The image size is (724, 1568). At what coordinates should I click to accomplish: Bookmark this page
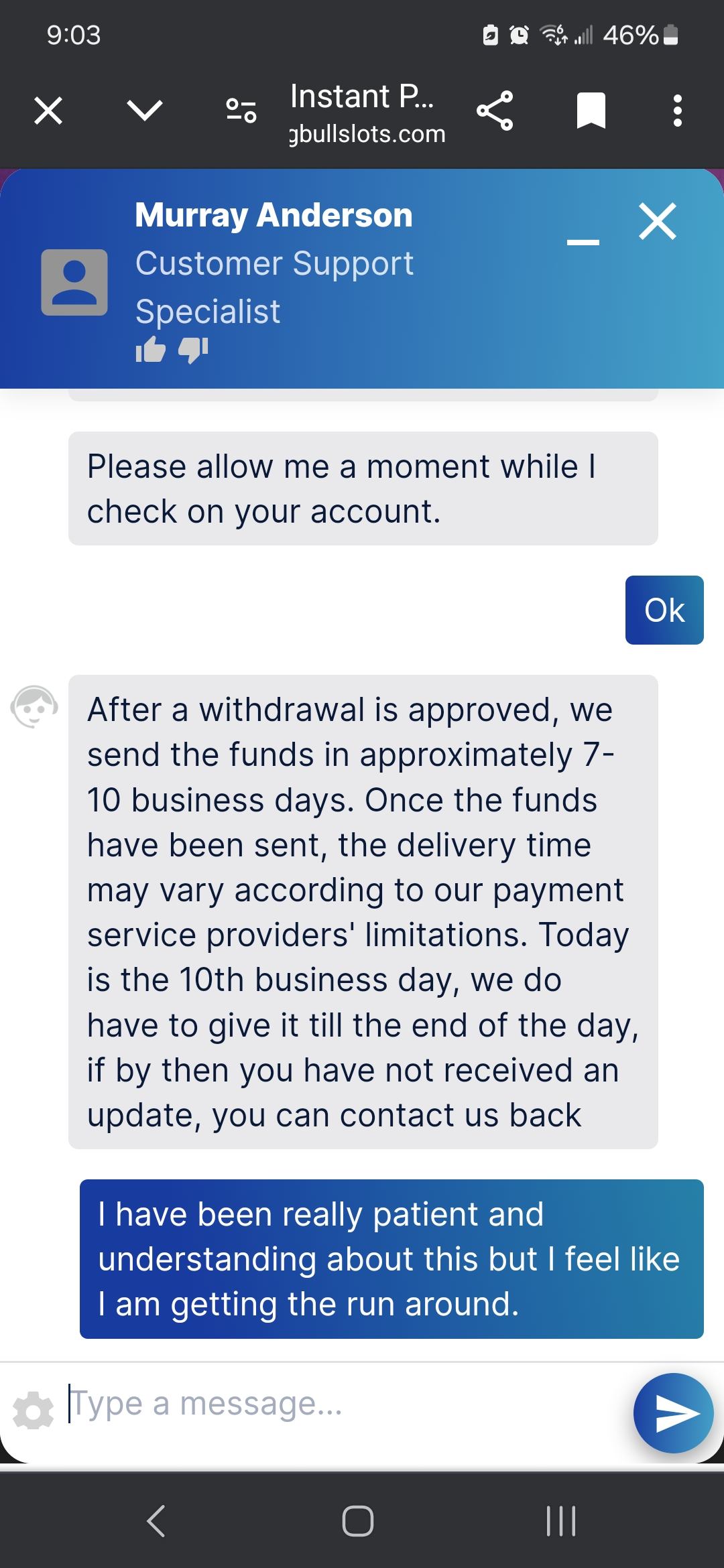point(591,111)
